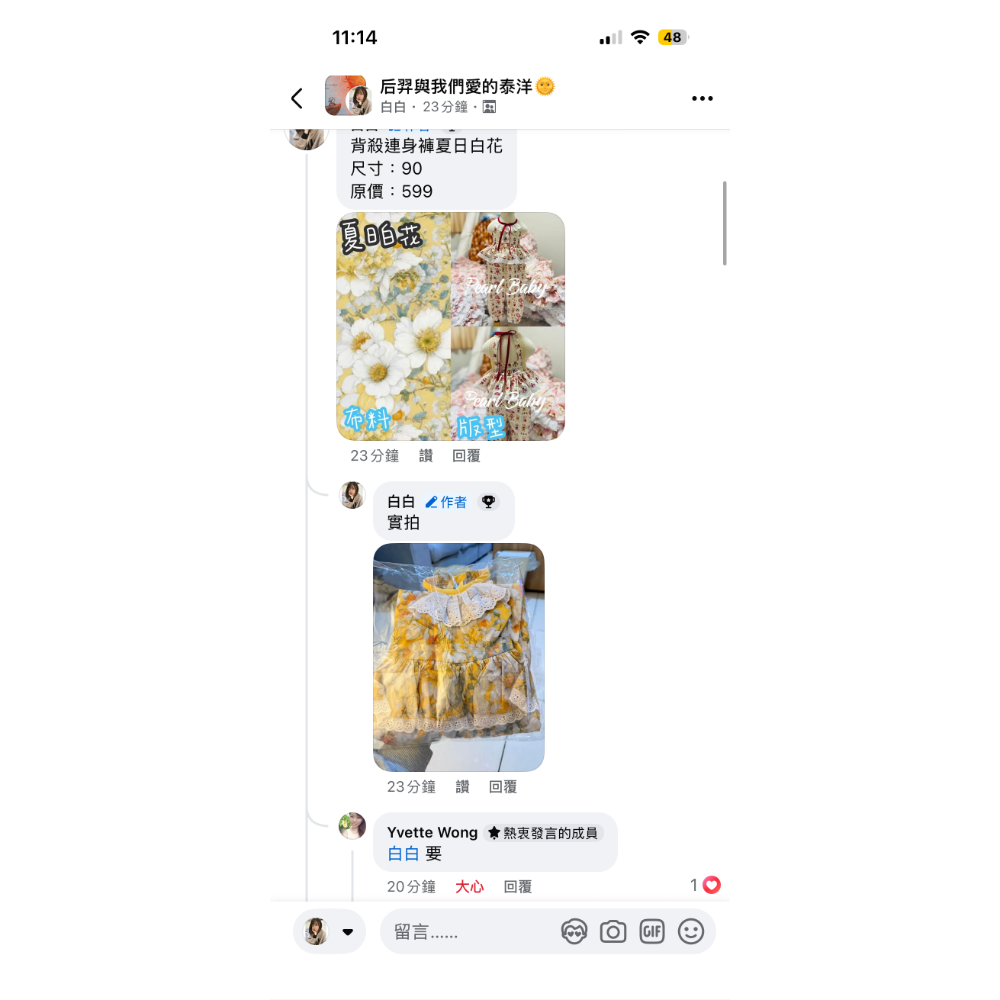Screen dimensions: 1000x1000
Task: Go back using the header arrow
Action: pyautogui.click(x=297, y=98)
